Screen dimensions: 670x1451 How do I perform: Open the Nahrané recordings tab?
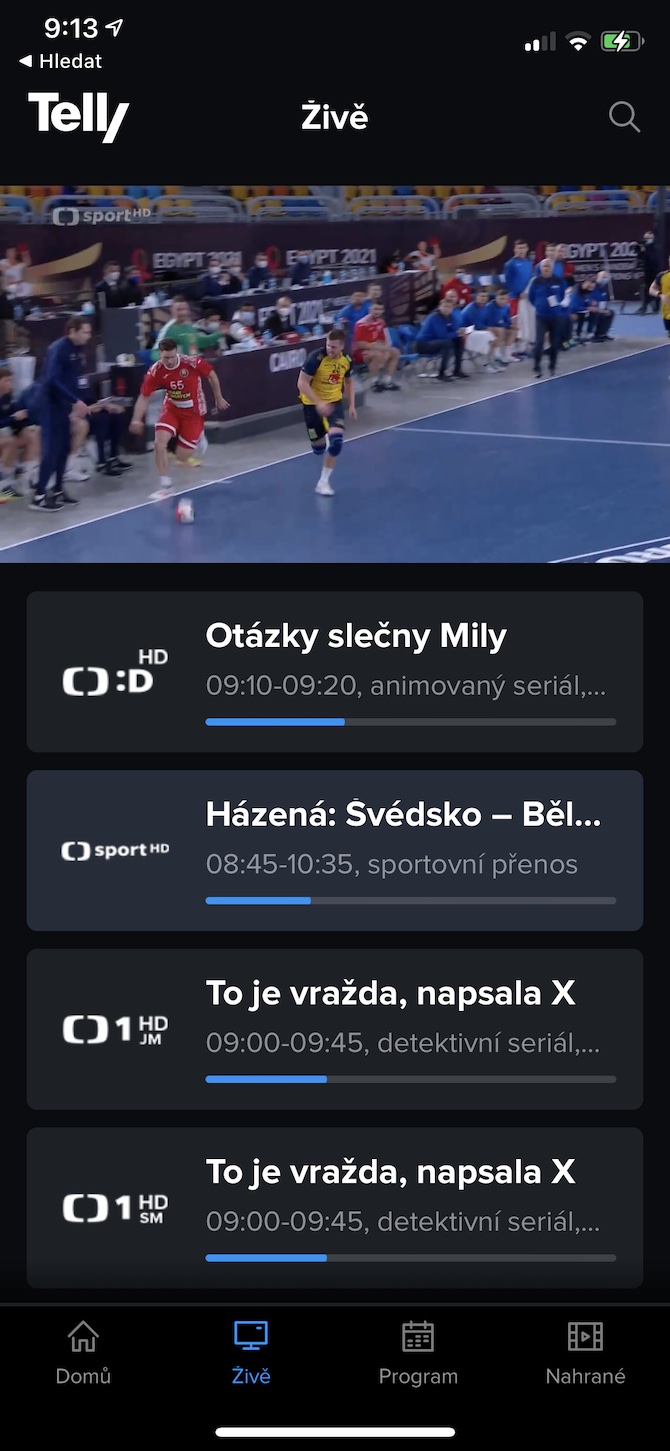585,1353
